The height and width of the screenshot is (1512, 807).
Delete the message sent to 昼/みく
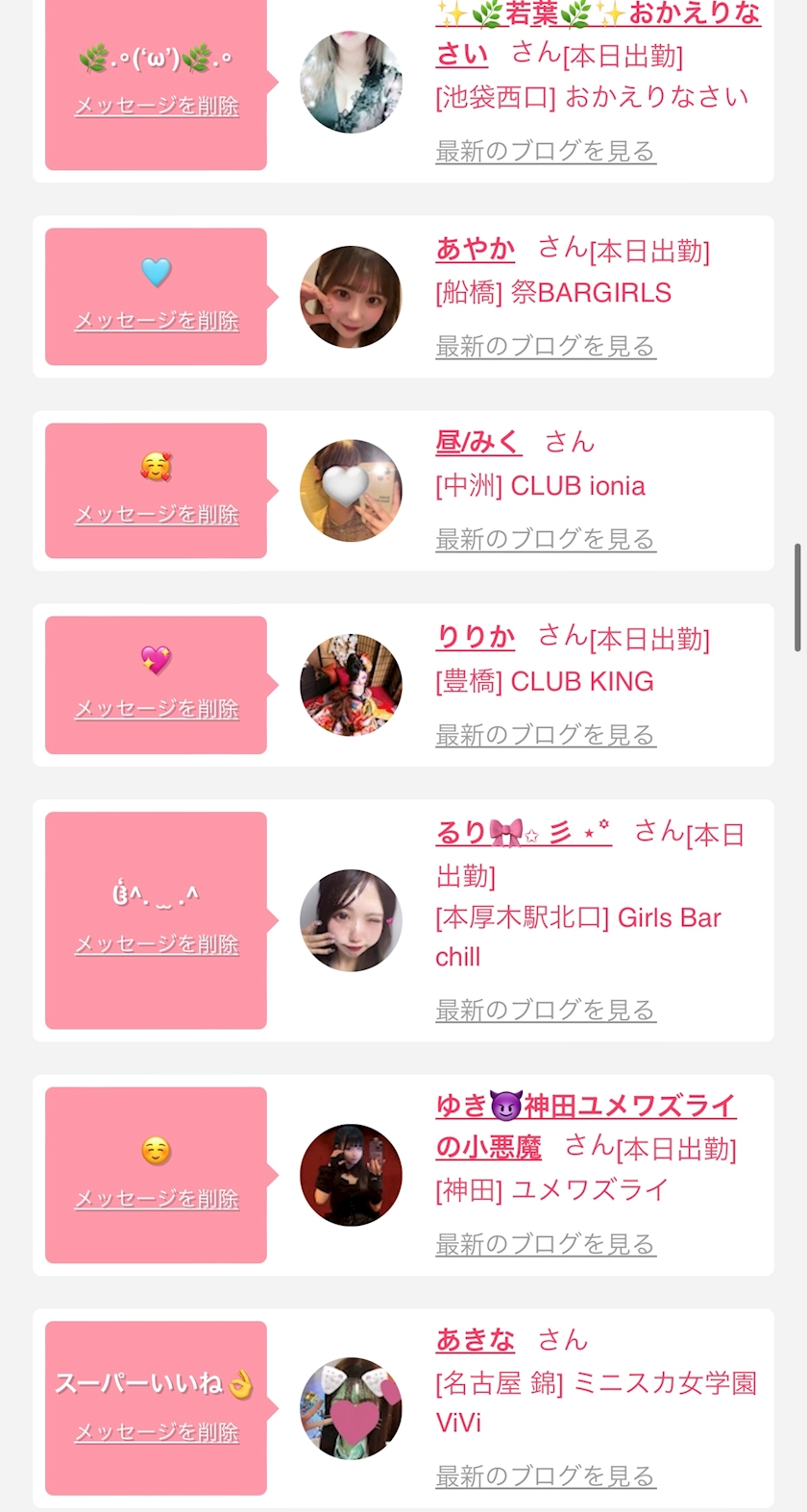pyautogui.click(x=157, y=515)
